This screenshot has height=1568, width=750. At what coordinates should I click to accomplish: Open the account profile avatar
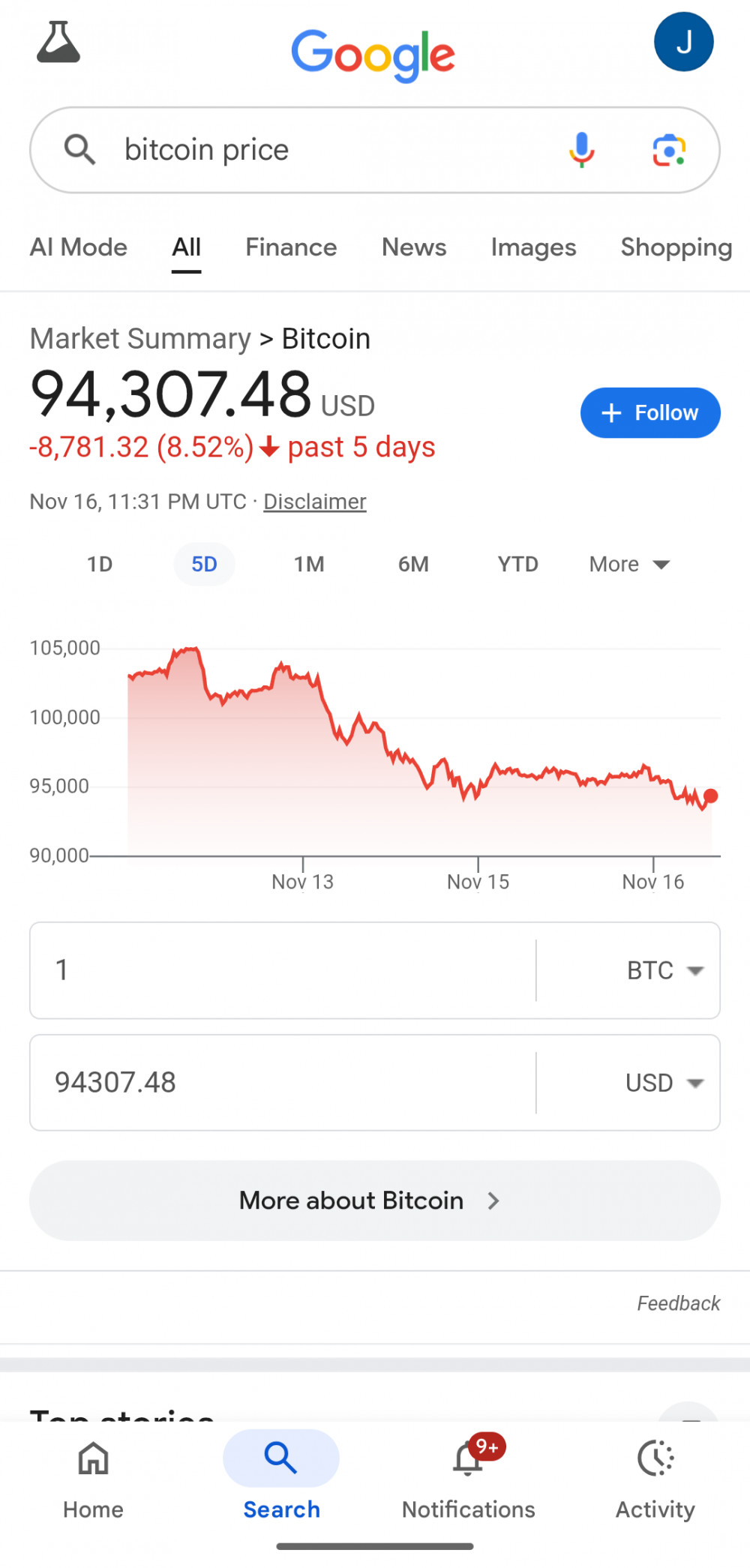683,42
